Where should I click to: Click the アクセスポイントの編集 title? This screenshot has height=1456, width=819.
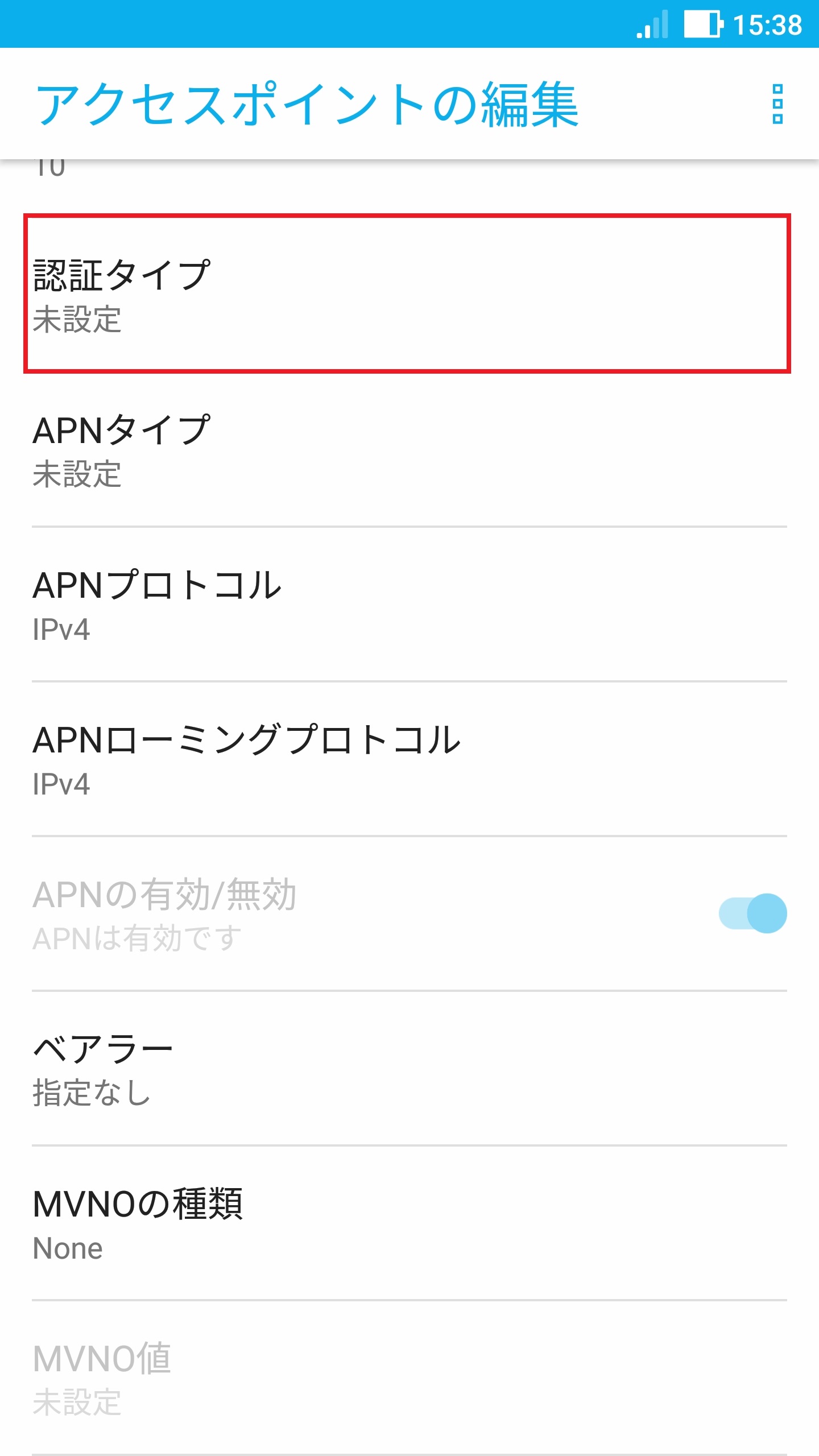point(307,105)
